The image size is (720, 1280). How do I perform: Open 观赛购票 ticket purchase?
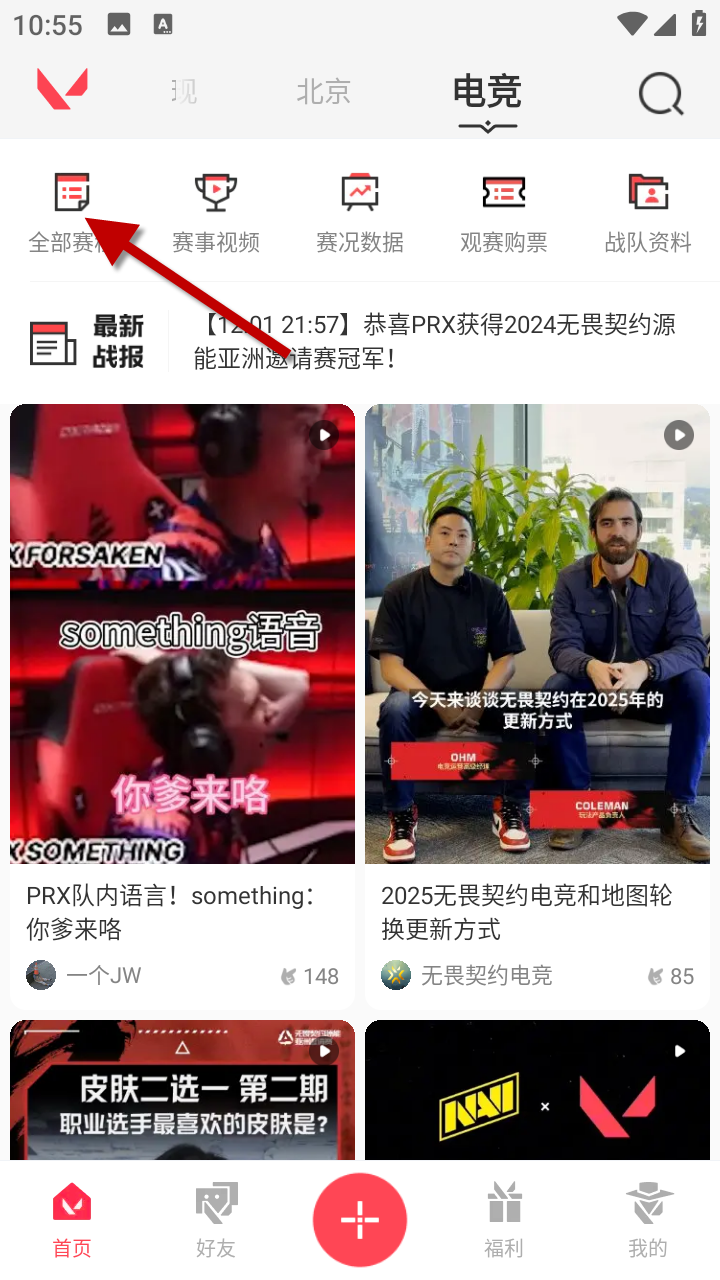pos(504,213)
